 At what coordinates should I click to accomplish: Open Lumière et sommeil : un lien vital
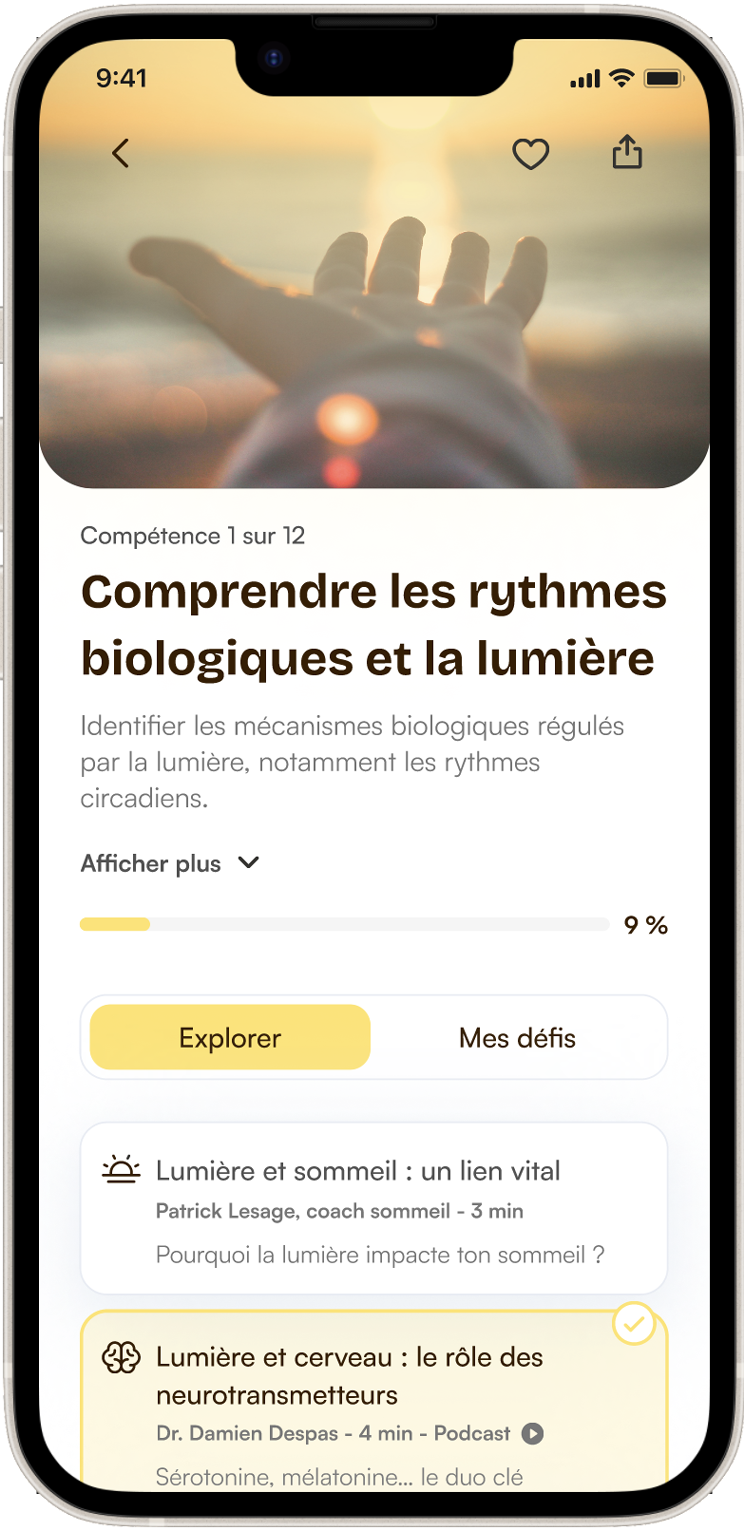[373, 1208]
